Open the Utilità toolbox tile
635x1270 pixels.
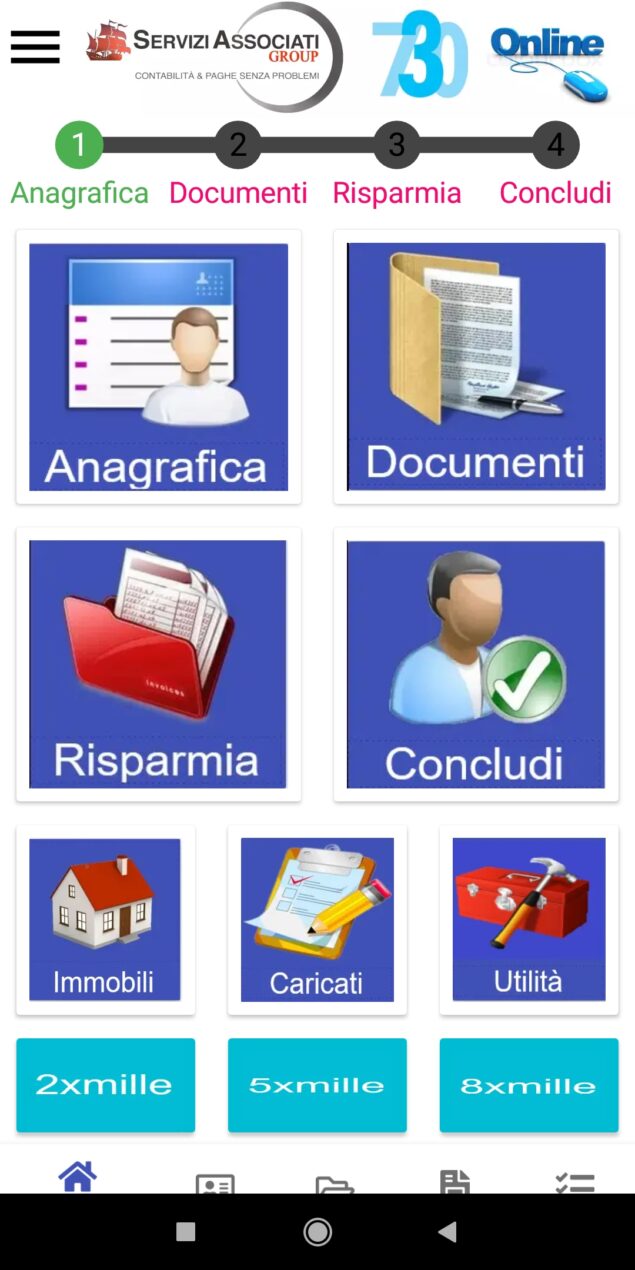click(x=529, y=919)
